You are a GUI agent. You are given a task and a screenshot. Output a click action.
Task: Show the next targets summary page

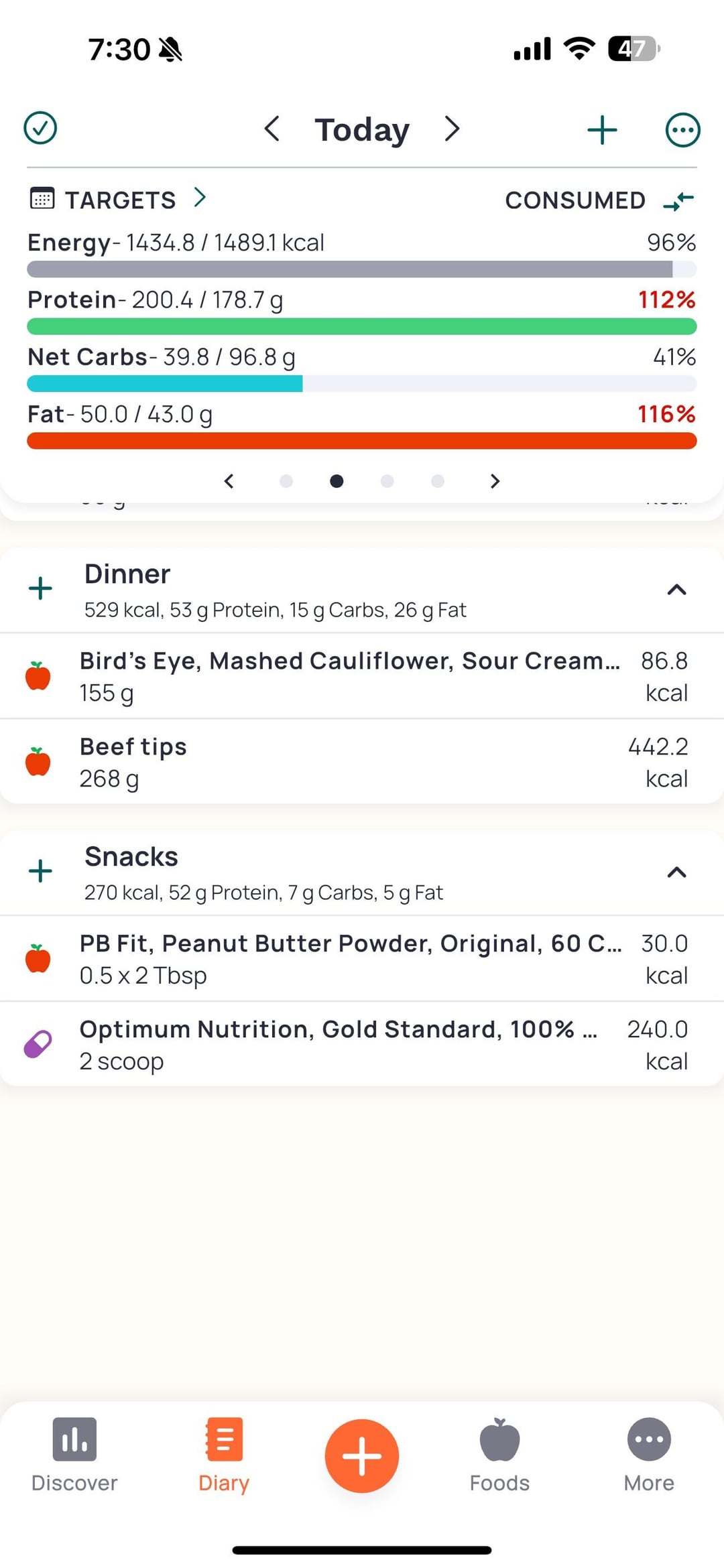click(495, 481)
